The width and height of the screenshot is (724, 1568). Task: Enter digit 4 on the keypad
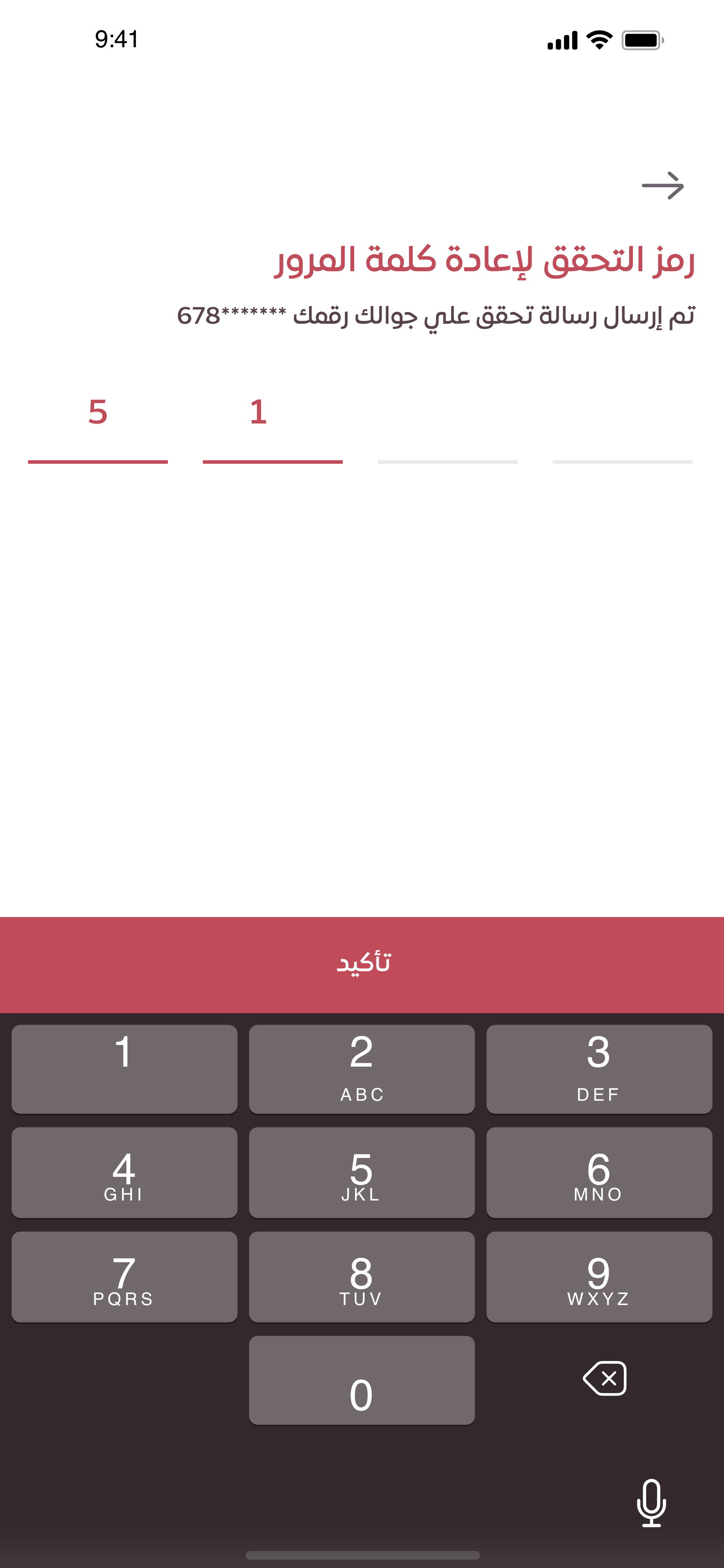tap(124, 1172)
